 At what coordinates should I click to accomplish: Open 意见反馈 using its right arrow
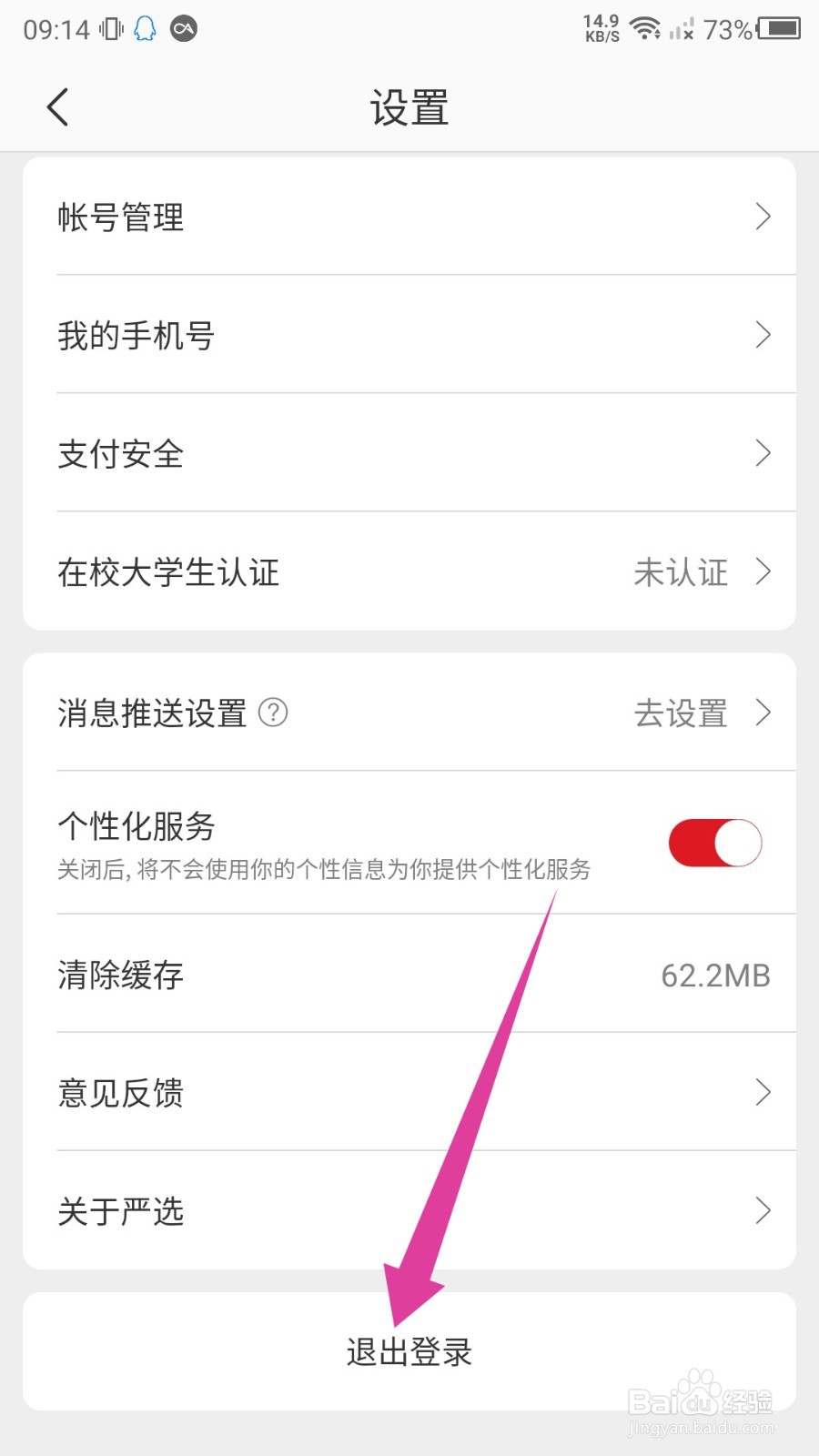click(763, 1092)
